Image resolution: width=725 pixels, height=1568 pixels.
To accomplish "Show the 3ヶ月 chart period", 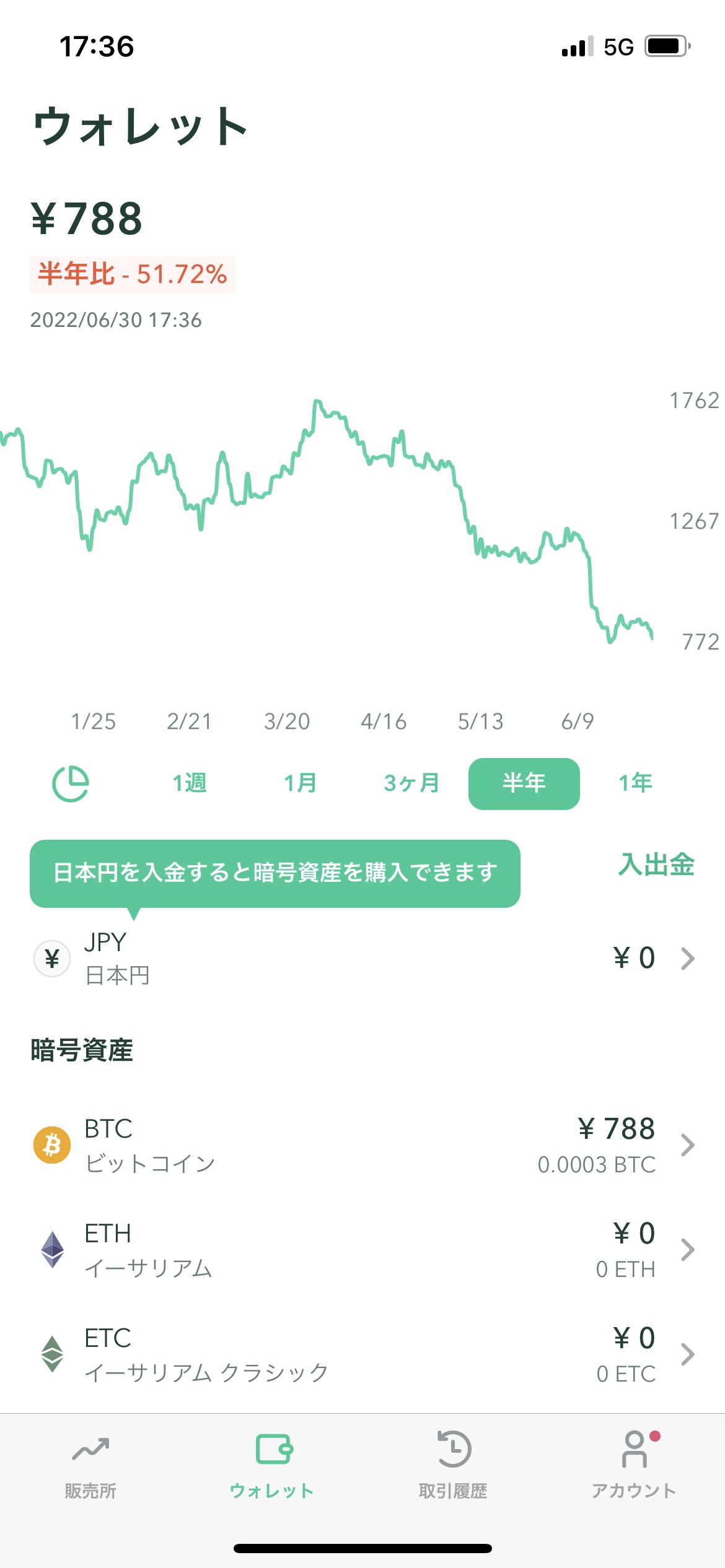I will (x=411, y=783).
